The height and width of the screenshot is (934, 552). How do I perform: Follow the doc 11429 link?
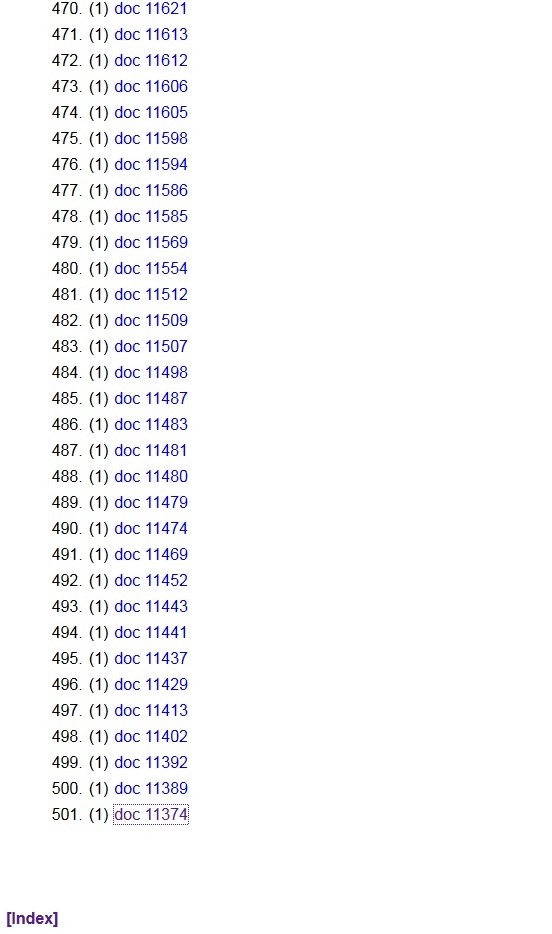(x=151, y=685)
